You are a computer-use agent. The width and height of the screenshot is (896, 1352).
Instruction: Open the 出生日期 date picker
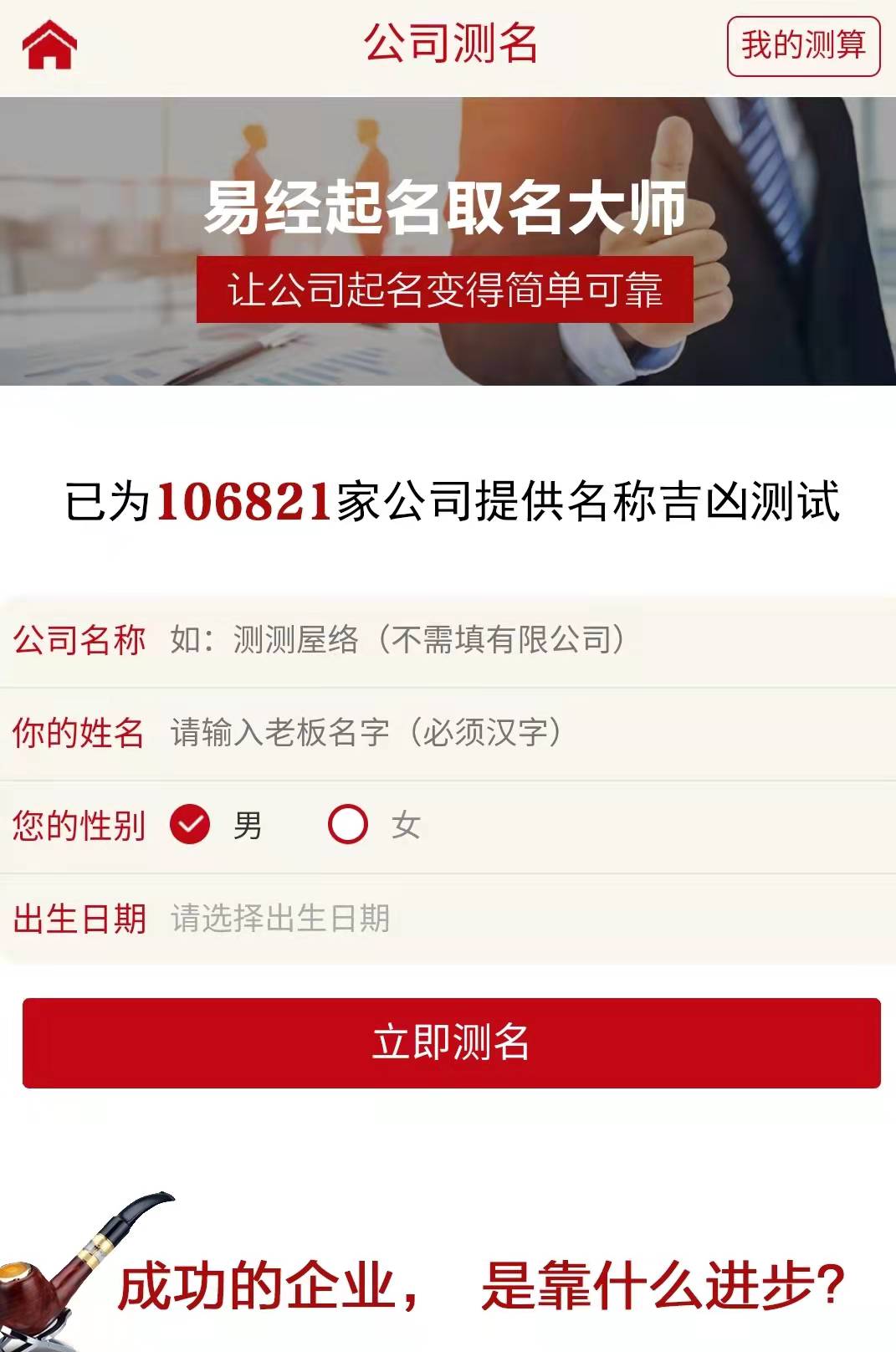[x=502, y=919]
